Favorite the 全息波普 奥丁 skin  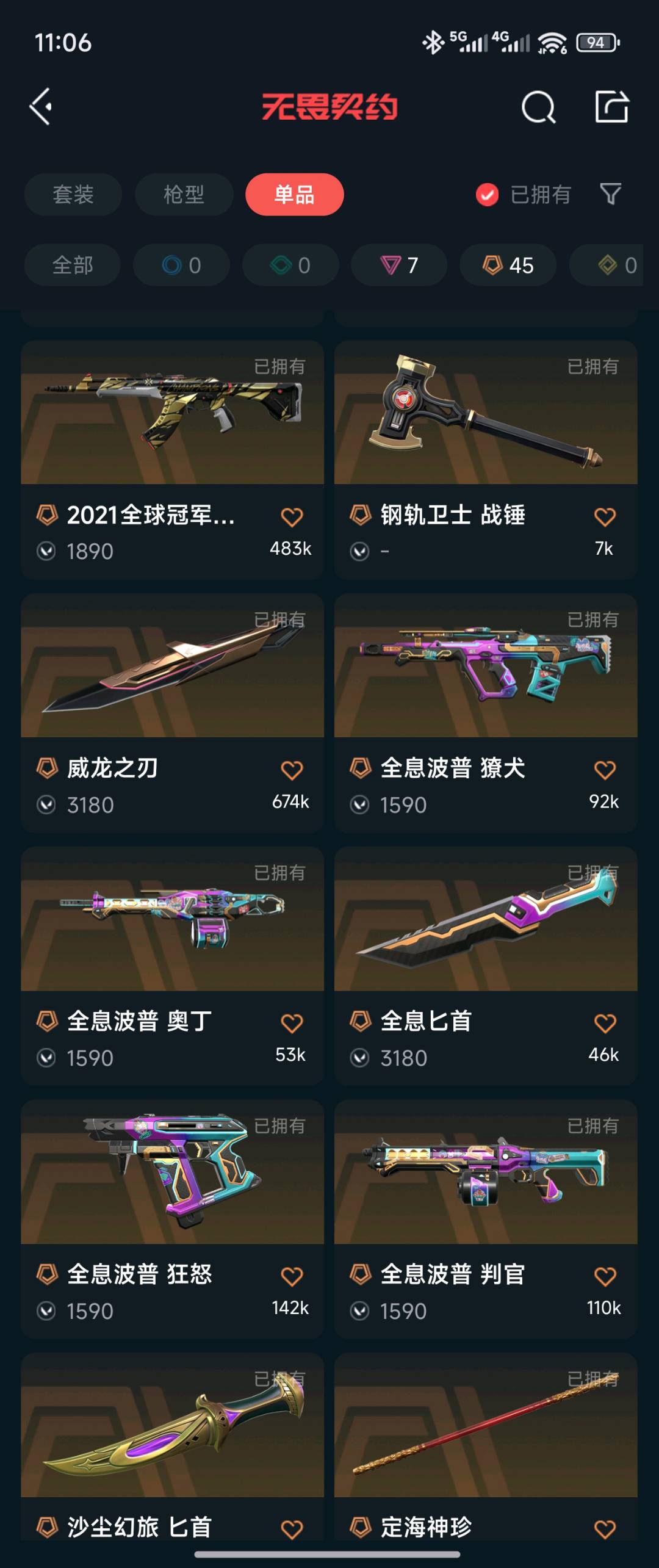coord(292,1023)
